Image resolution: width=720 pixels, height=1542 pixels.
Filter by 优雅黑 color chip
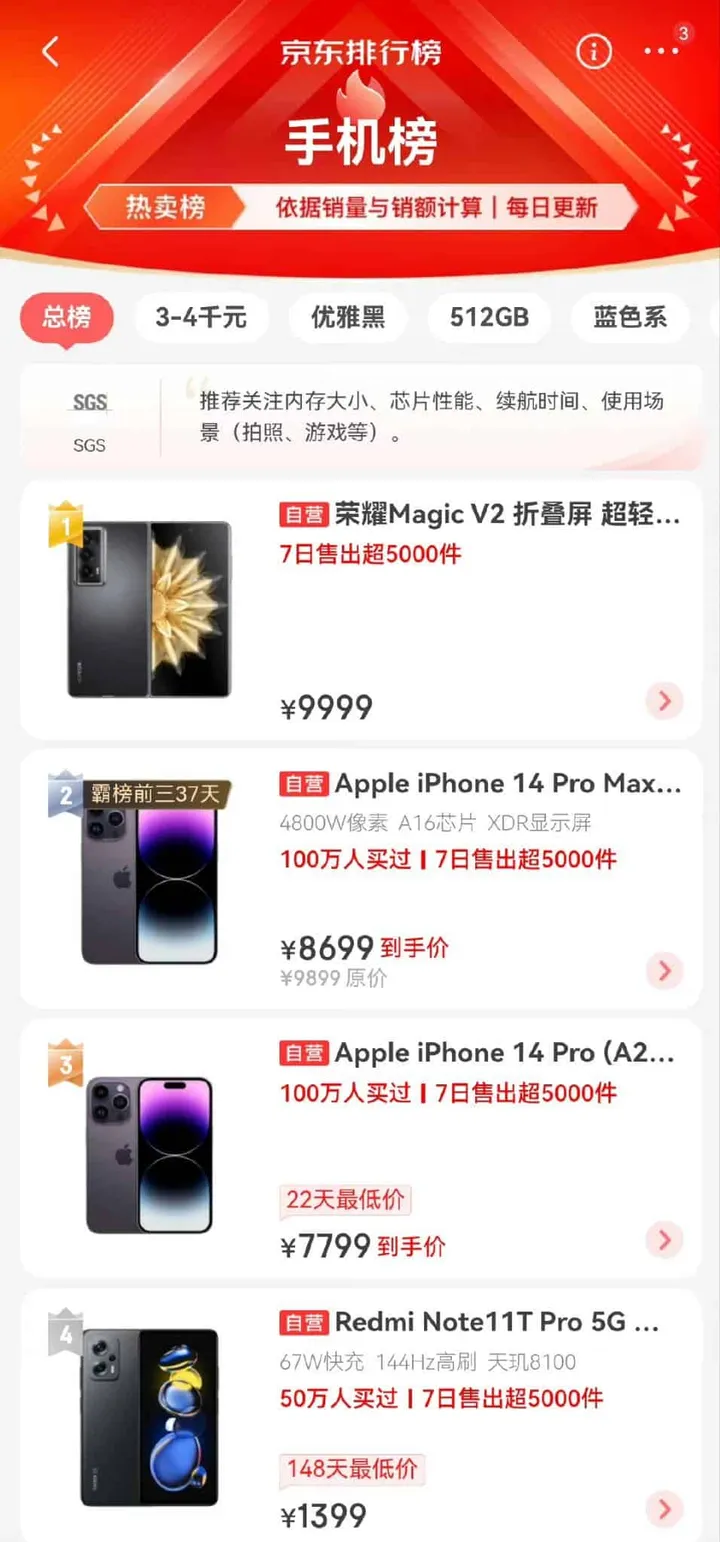(347, 318)
